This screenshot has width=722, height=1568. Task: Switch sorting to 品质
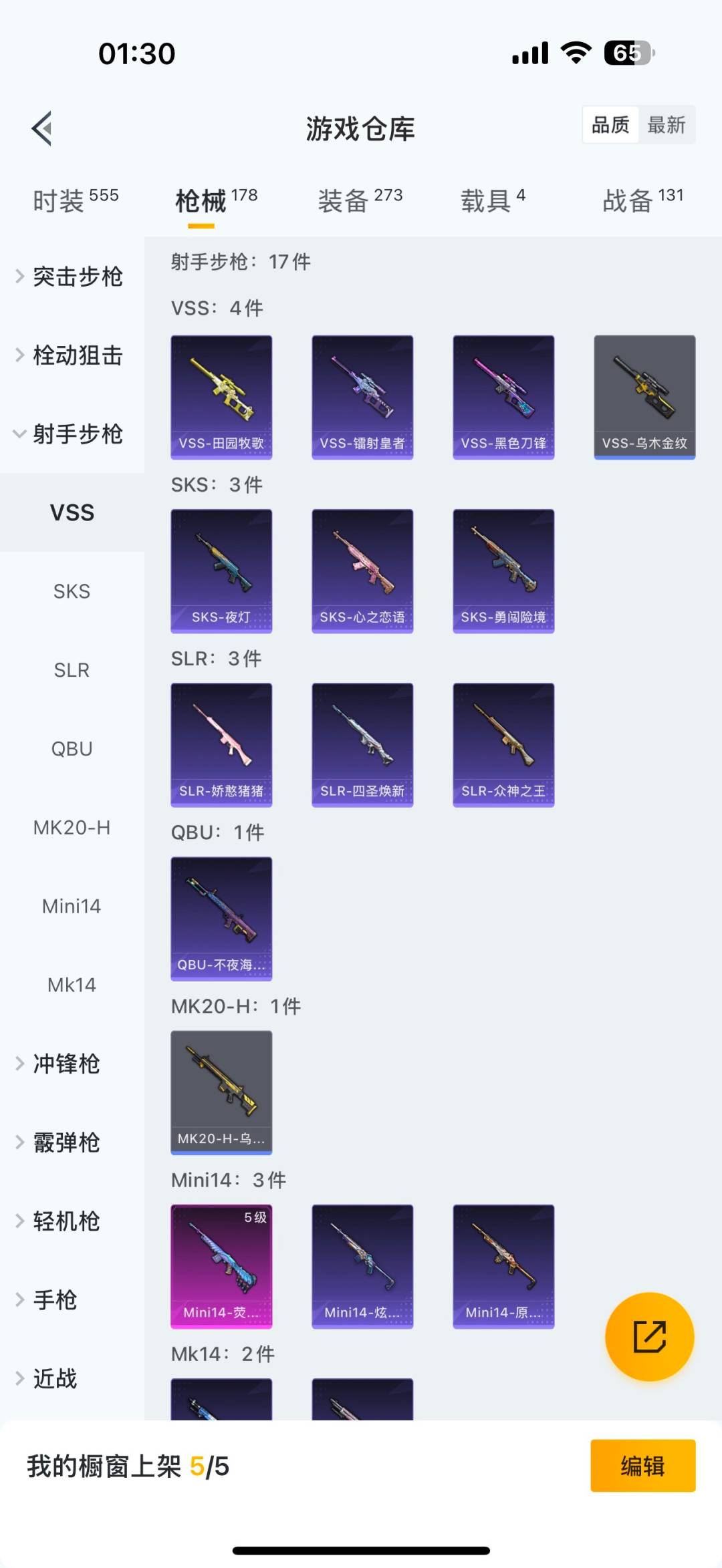click(609, 125)
